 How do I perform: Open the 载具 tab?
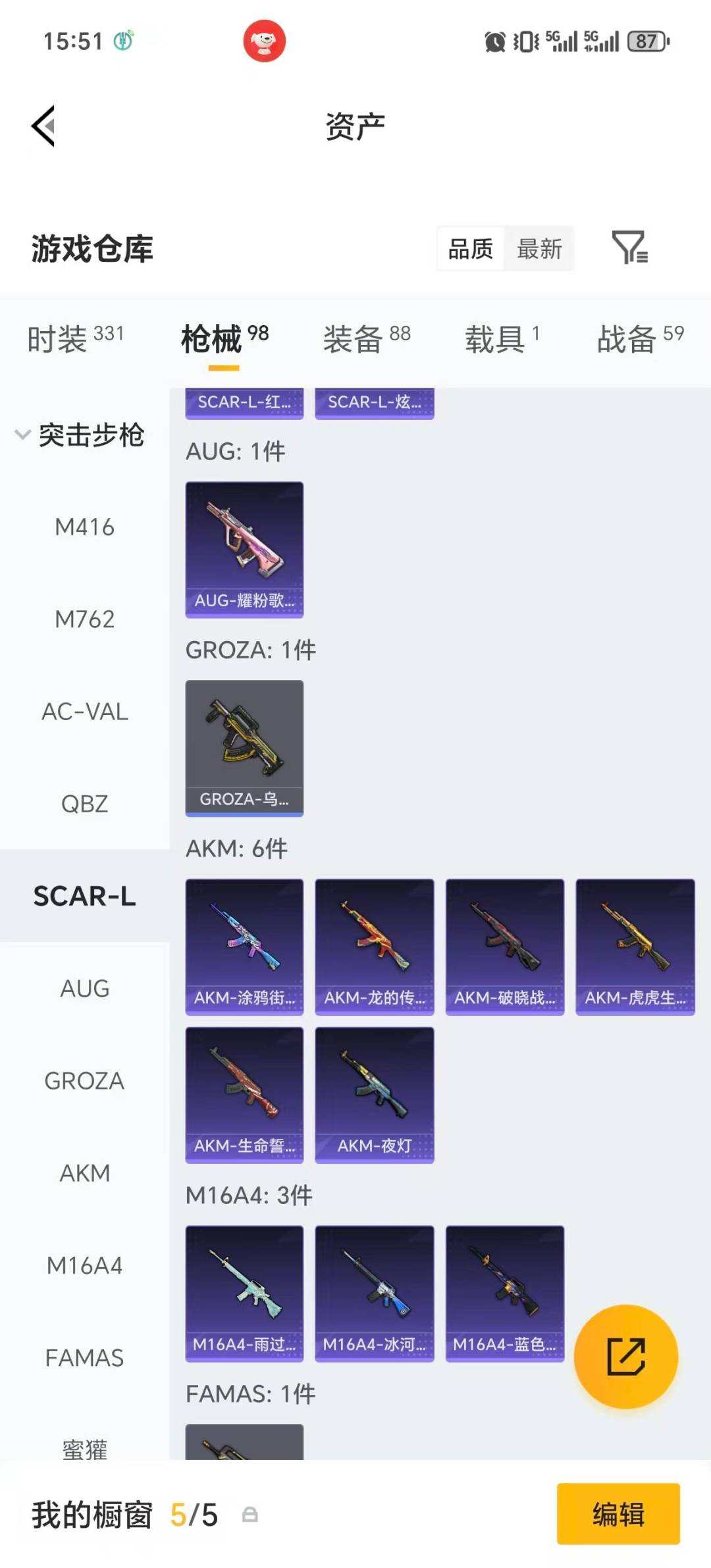(502, 339)
